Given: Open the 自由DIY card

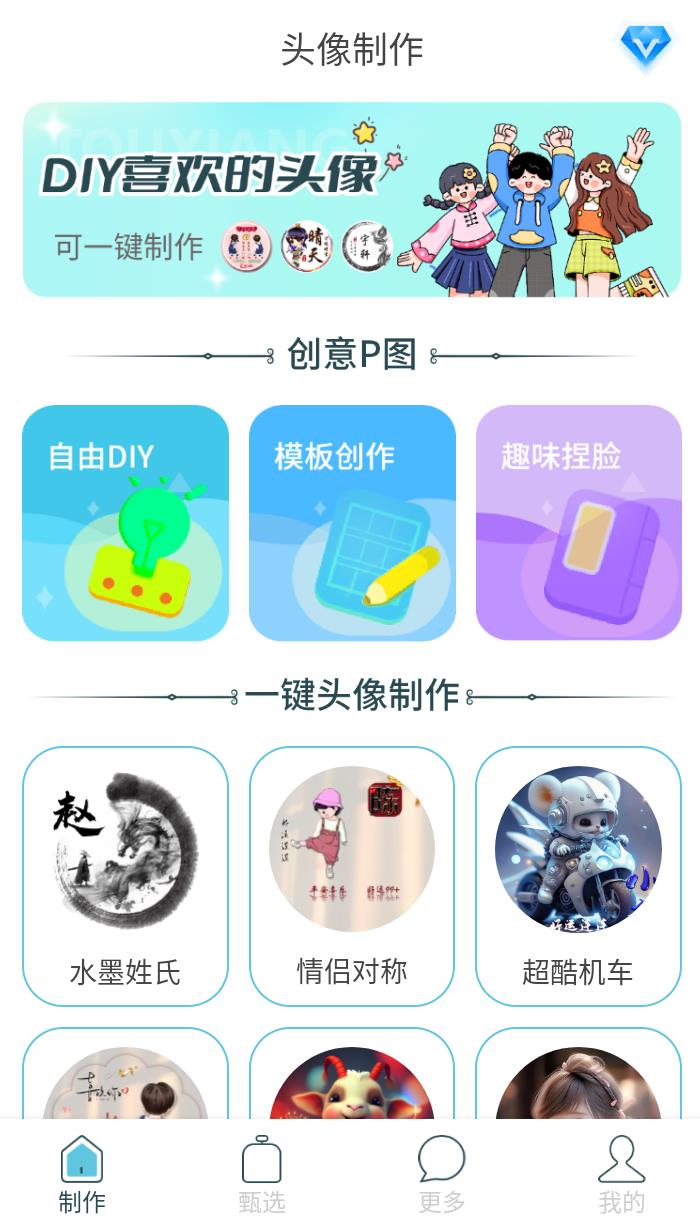Looking at the screenshot, I should [125, 522].
